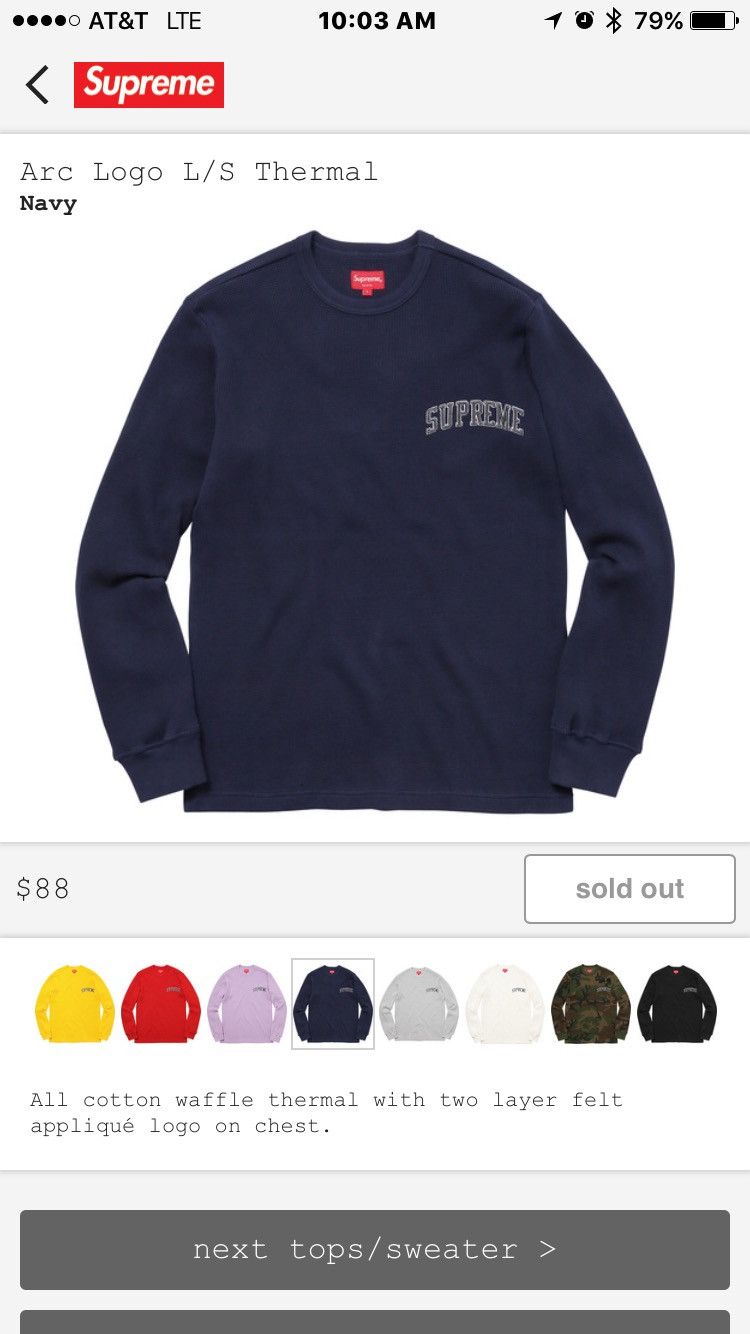Pick the grey thermal variant
750x1334 pixels.
coord(419,1004)
